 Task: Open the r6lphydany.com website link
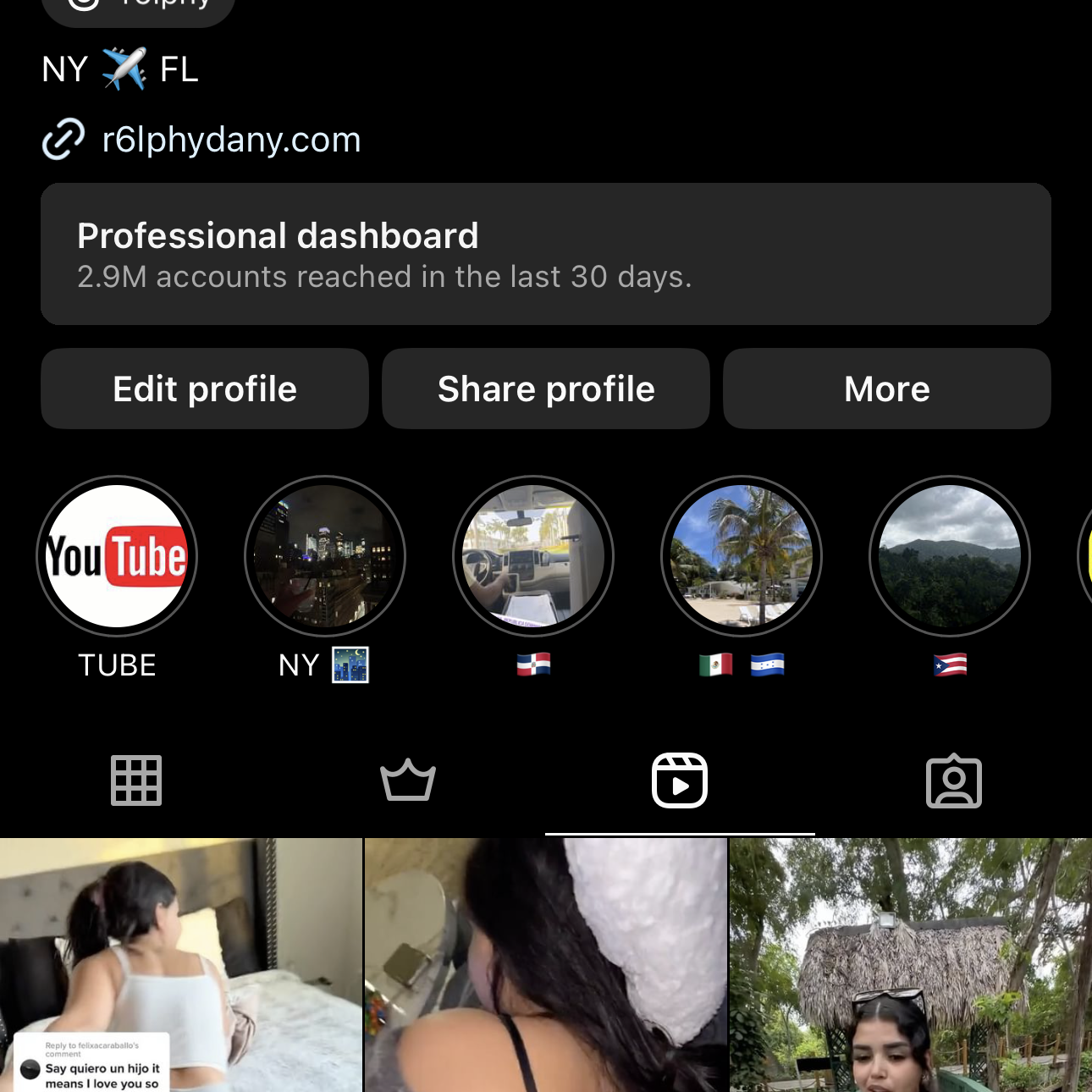coord(230,140)
